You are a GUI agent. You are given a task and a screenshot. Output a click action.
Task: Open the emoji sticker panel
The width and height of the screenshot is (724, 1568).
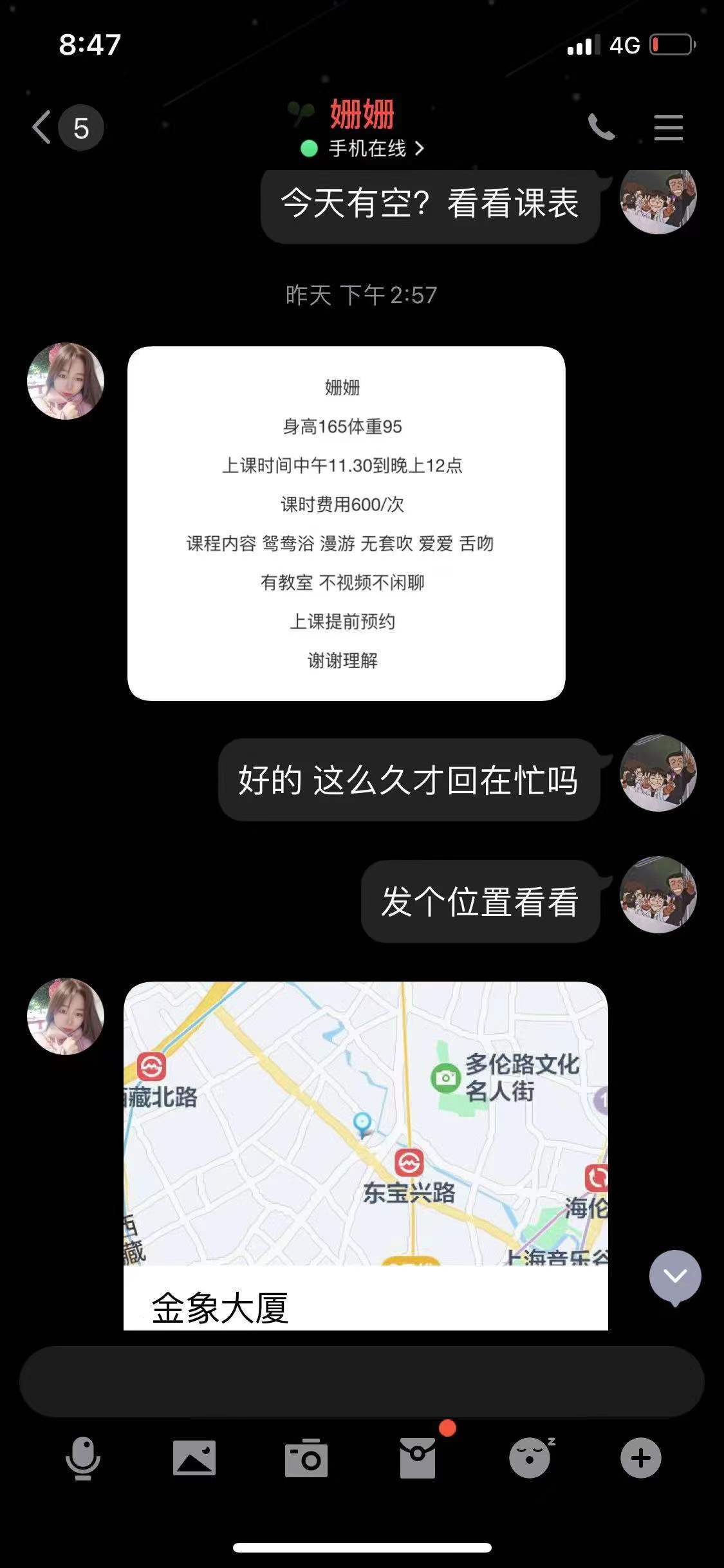(530, 1458)
